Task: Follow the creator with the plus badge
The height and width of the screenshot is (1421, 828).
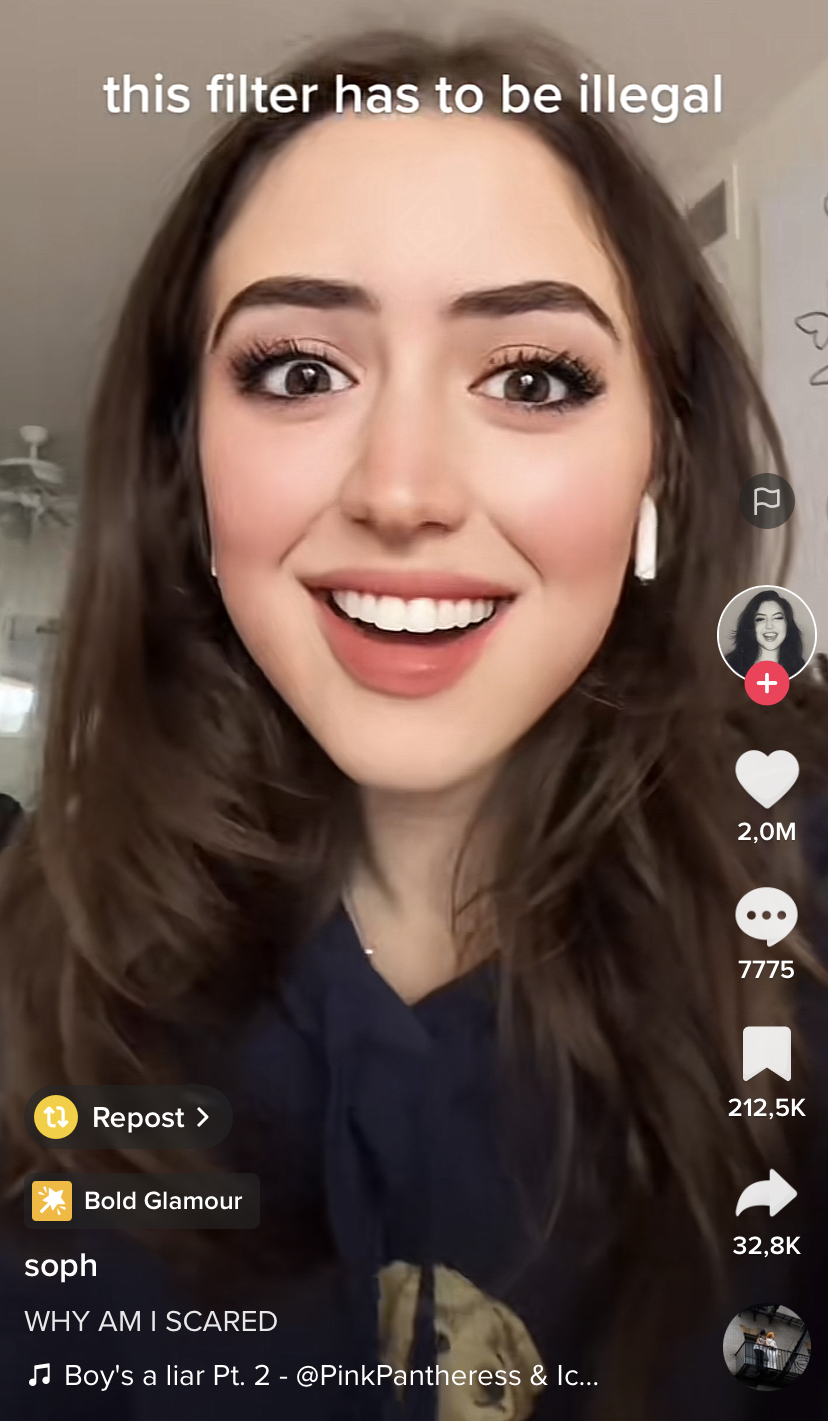Action: (x=767, y=684)
